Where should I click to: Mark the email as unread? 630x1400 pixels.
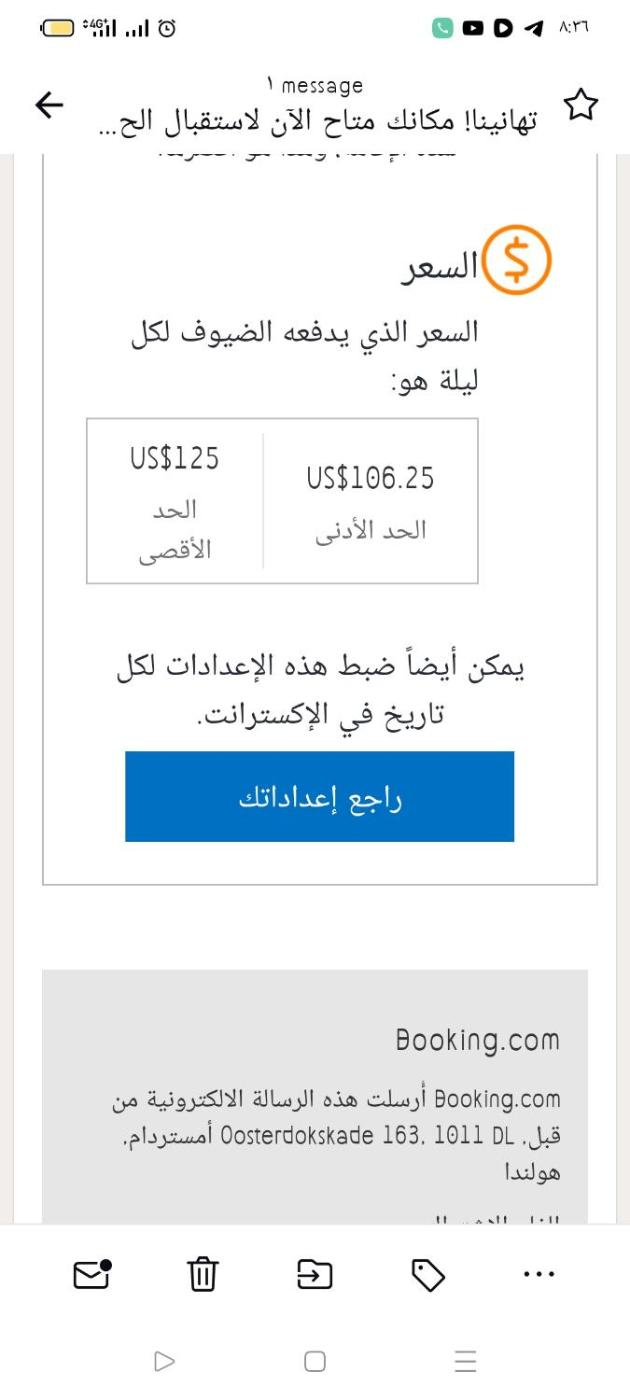92,1274
